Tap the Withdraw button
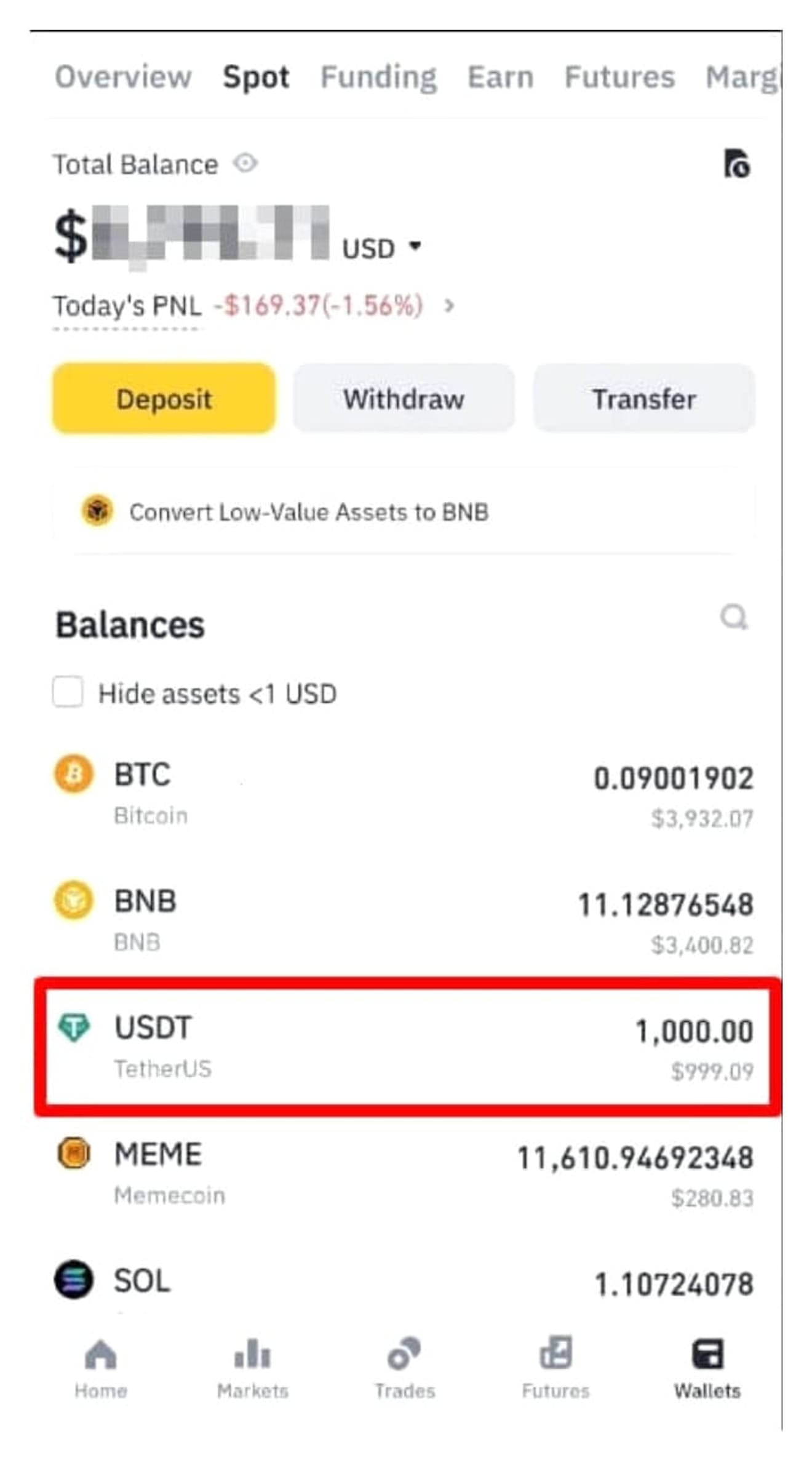Viewport: 812px width, 1460px height. (x=404, y=399)
